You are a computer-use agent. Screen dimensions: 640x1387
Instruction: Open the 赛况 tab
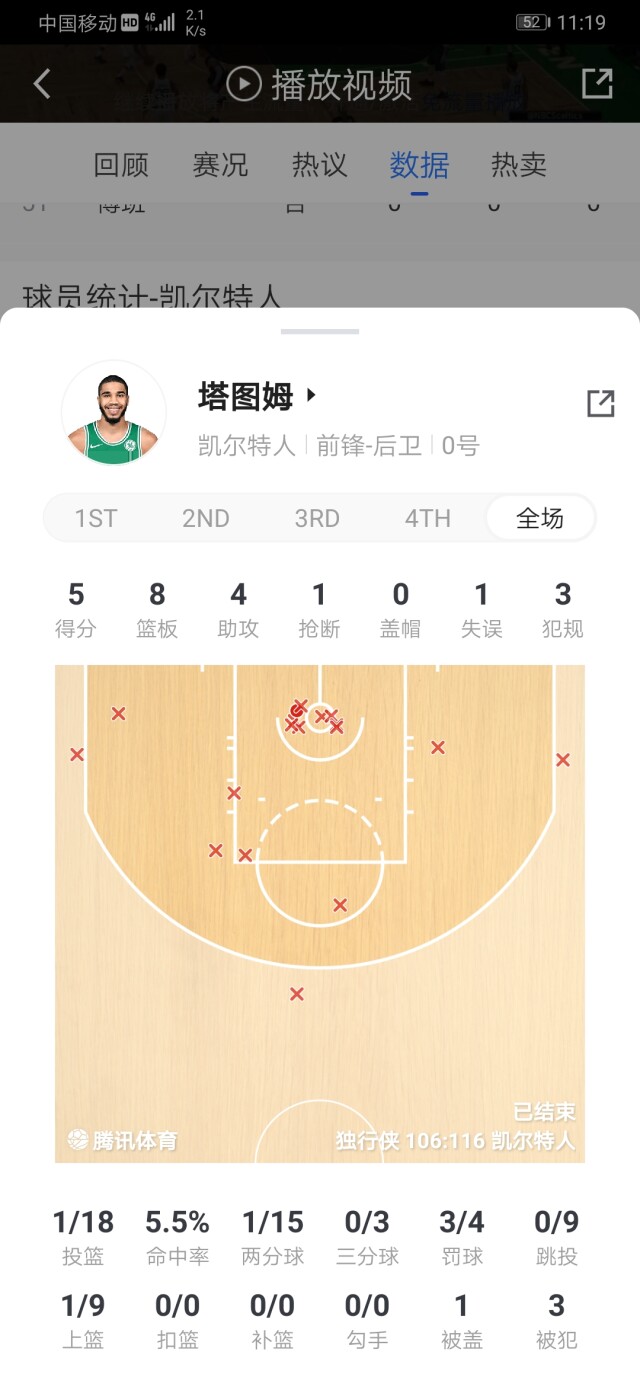220,165
